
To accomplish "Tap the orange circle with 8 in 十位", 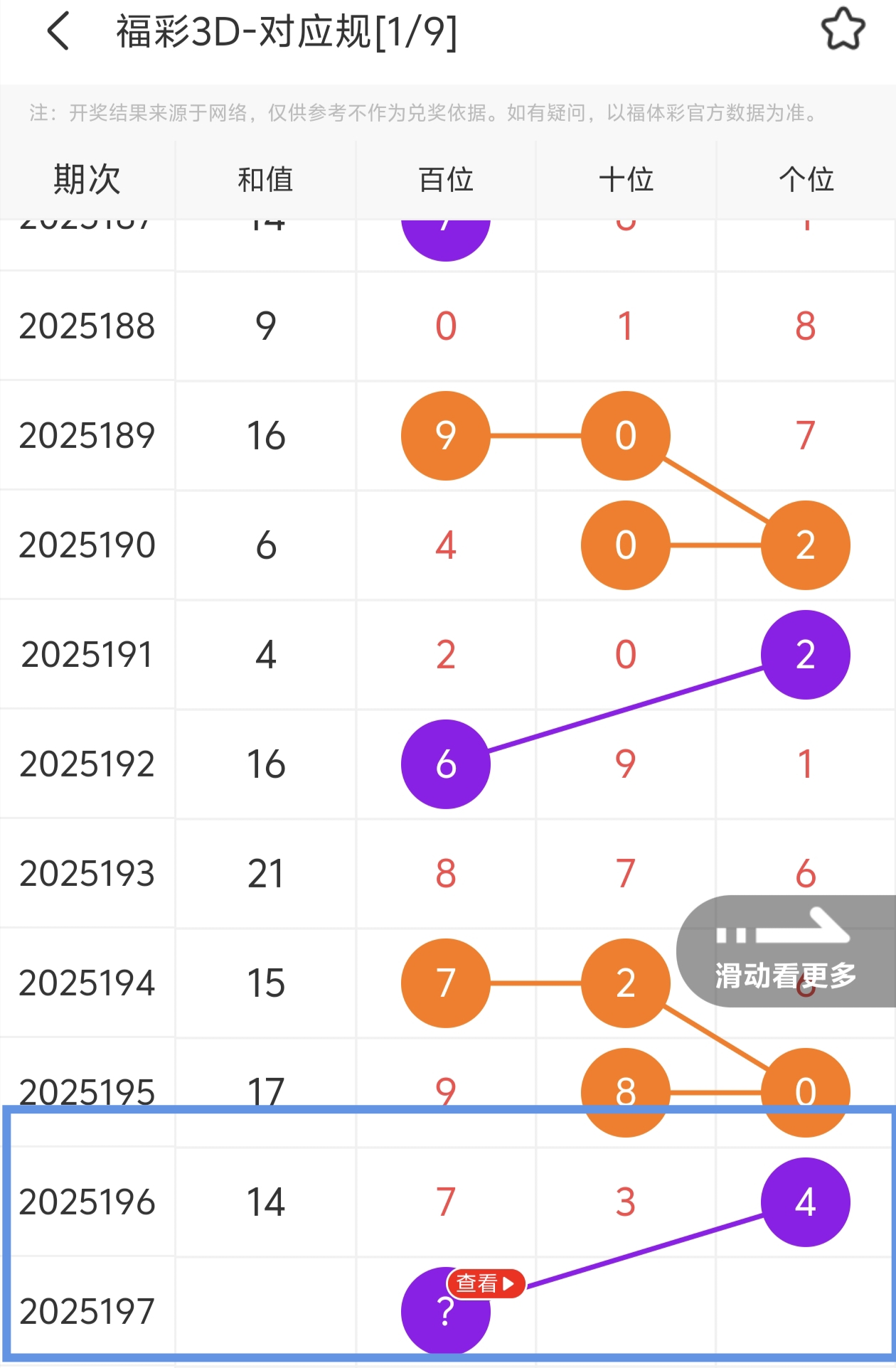I will click(x=625, y=1092).
